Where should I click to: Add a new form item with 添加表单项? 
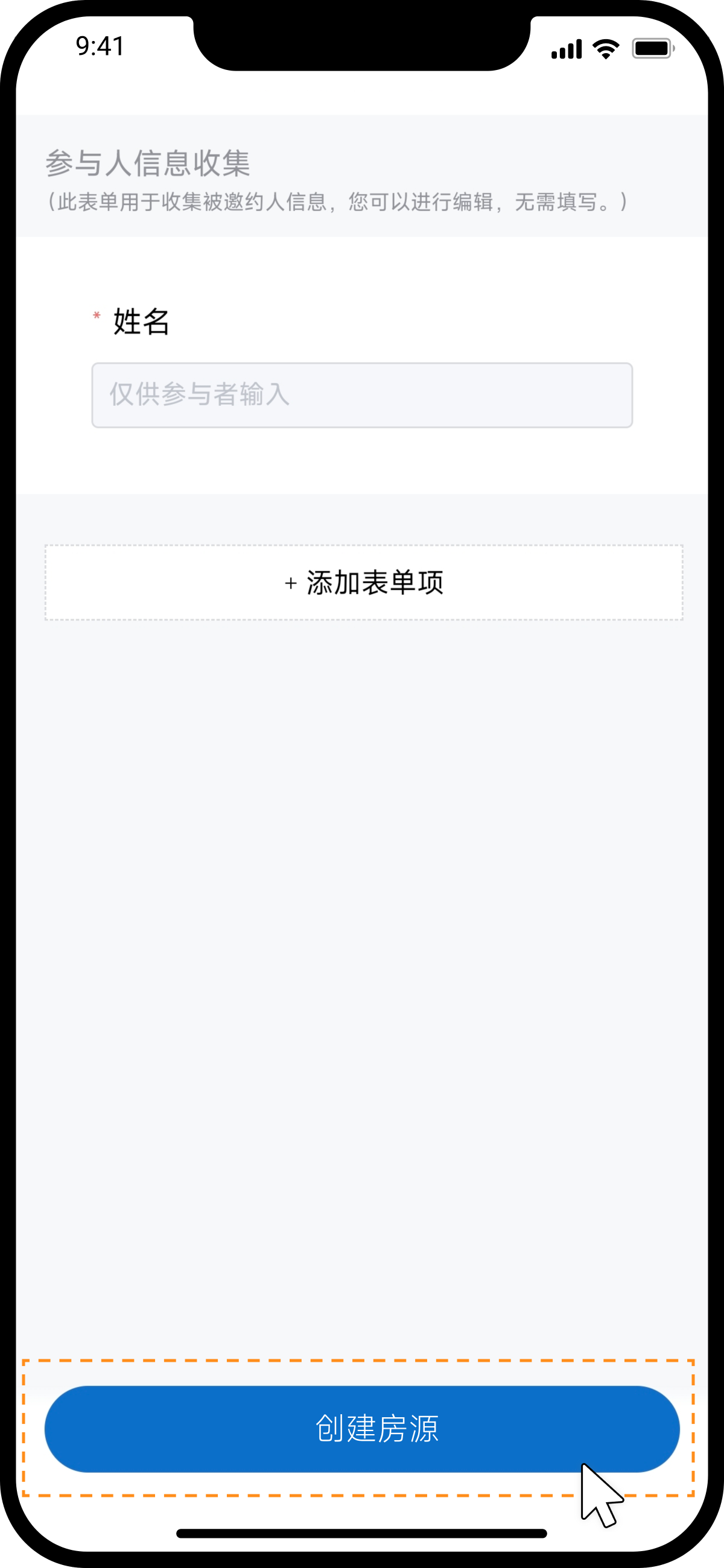tap(364, 583)
